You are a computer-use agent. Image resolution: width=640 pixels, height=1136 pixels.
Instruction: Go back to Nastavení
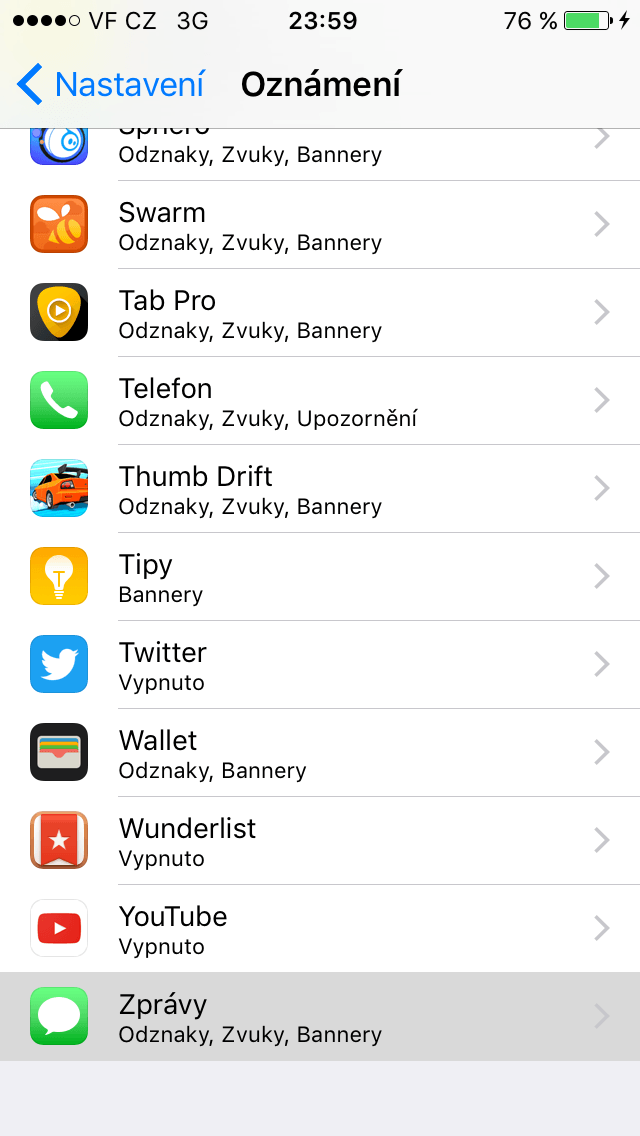pos(110,85)
